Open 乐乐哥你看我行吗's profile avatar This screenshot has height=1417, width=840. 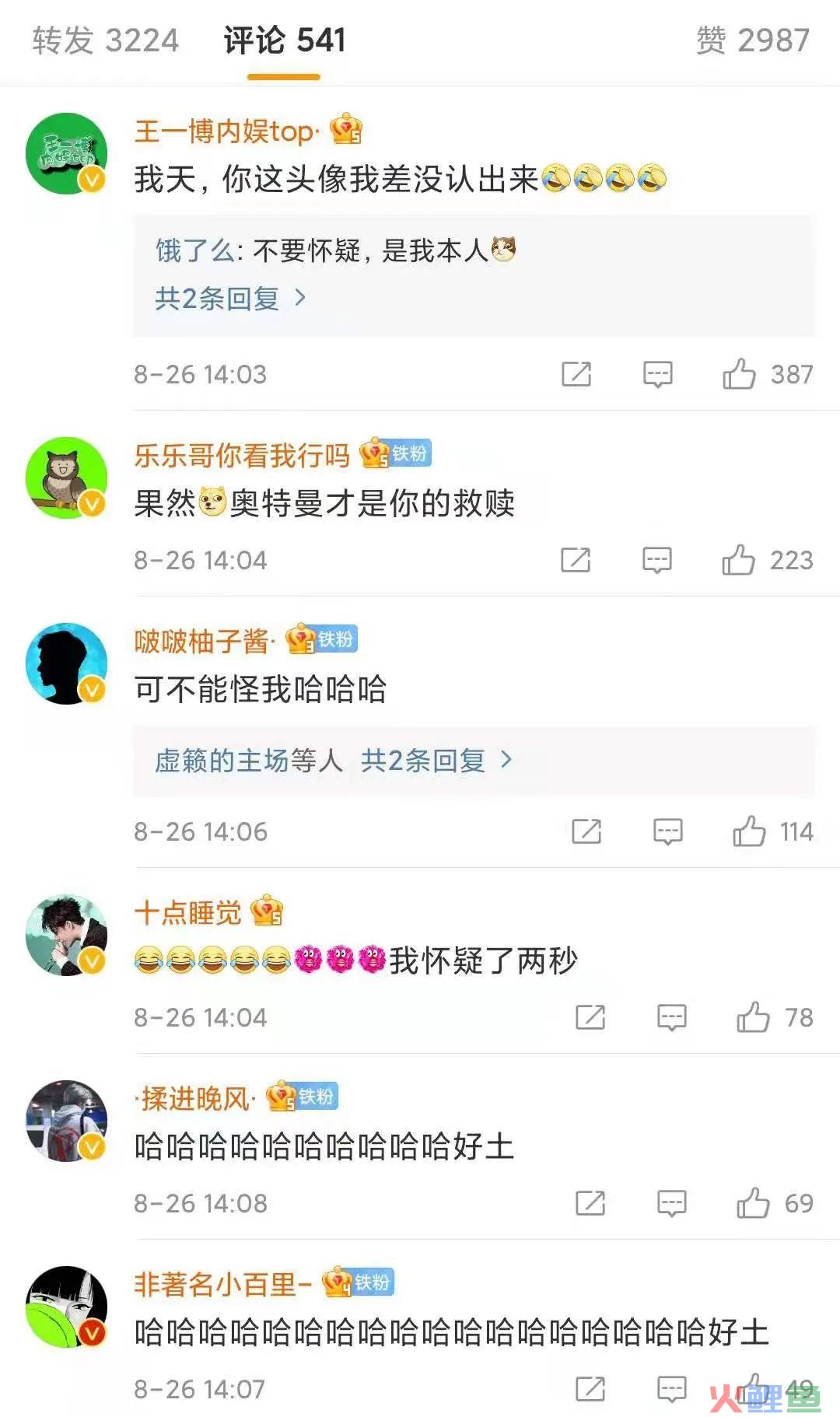click(66, 478)
